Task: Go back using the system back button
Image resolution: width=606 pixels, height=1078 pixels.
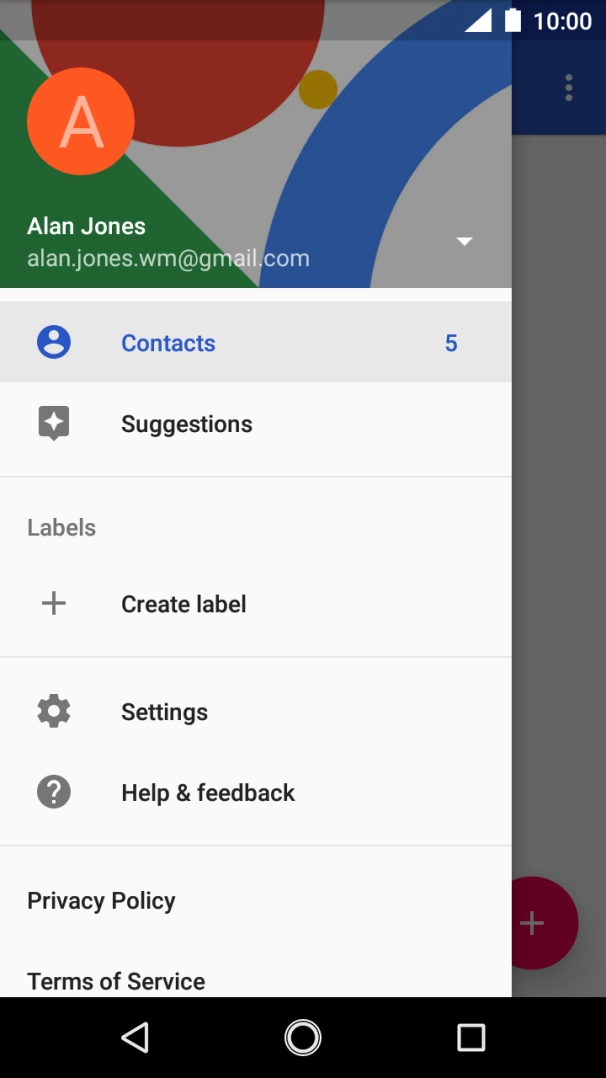Action: click(135, 1038)
